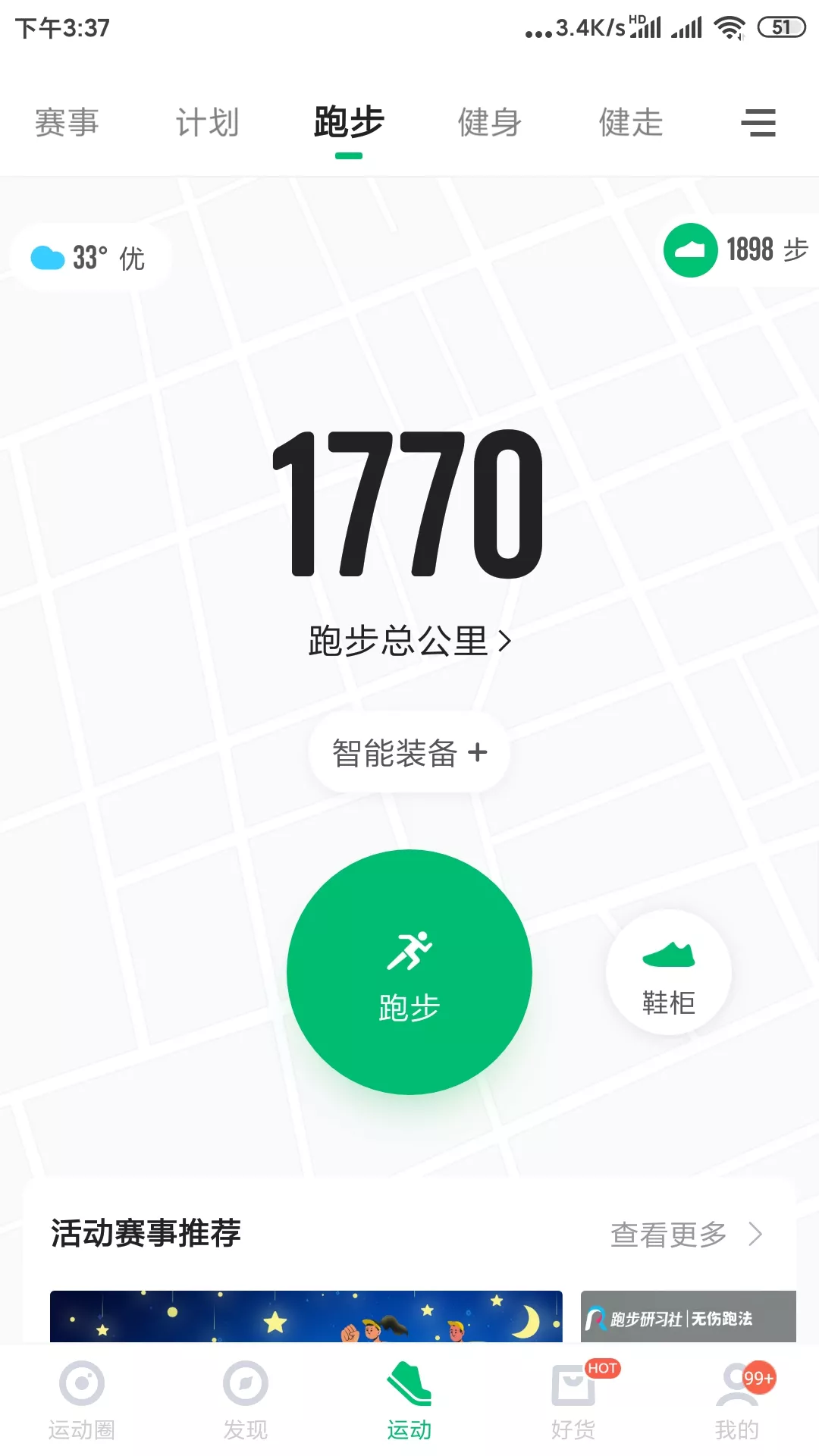Open the 跑步研习社 无伤跑法 banner
The width and height of the screenshot is (819, 1456).
[689, 1317]
